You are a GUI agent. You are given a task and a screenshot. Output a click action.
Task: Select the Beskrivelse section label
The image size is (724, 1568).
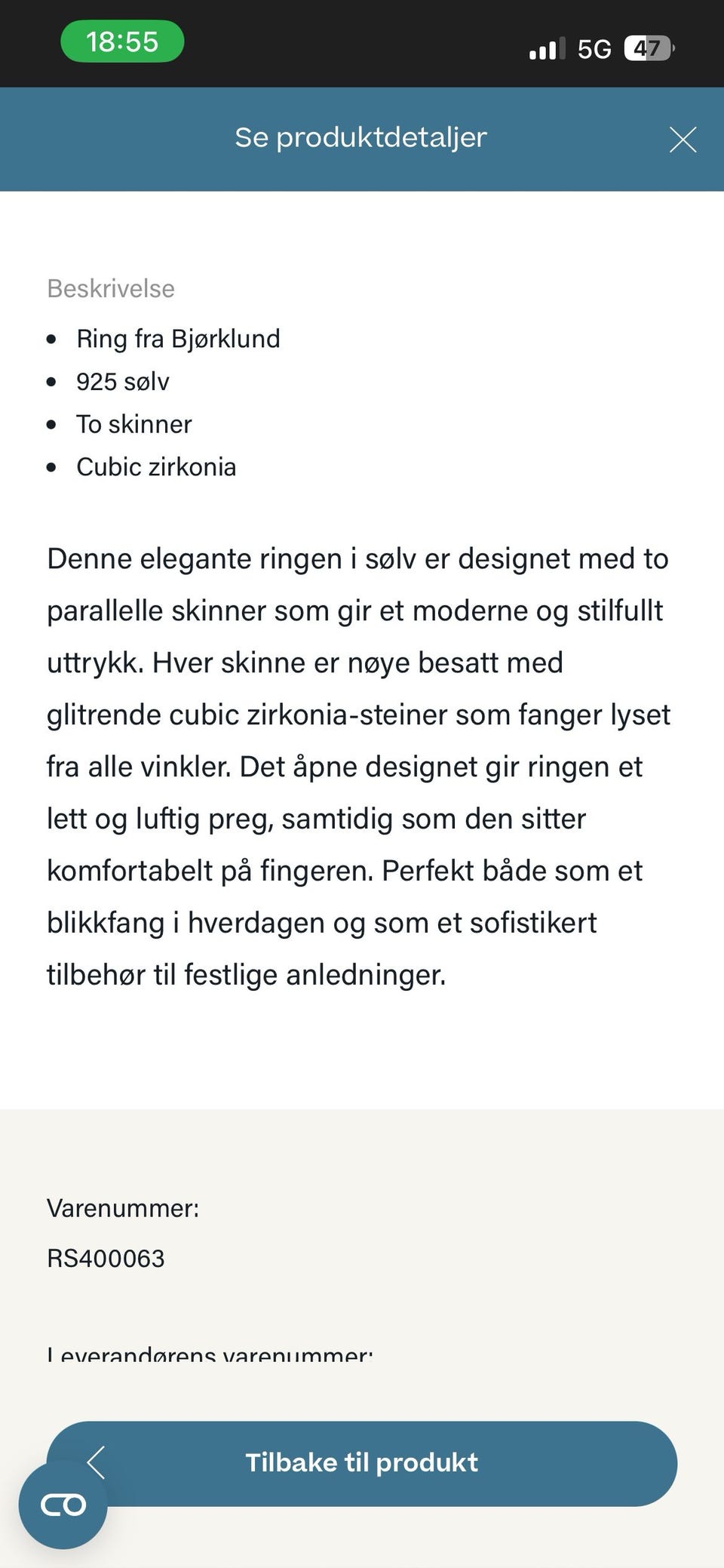(x=110, y=289)
